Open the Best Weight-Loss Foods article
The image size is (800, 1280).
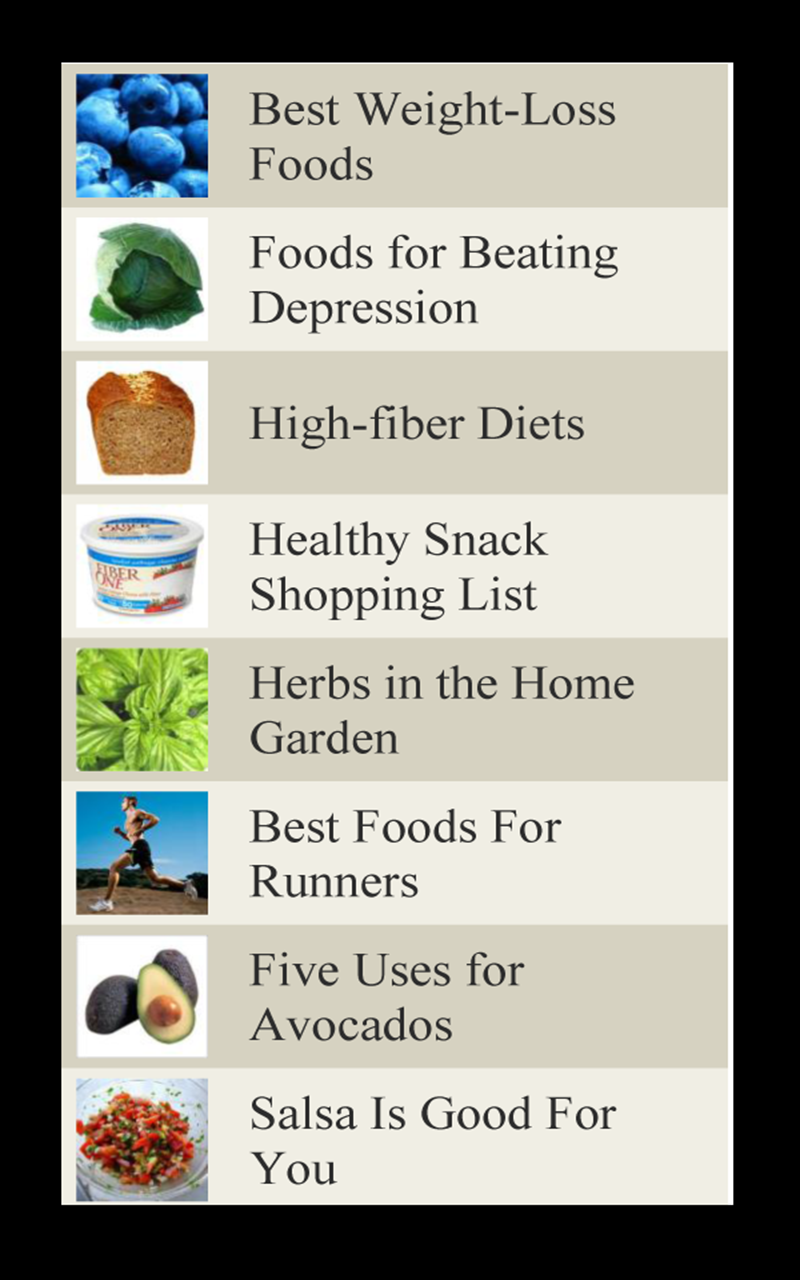[x=433, y=135]
